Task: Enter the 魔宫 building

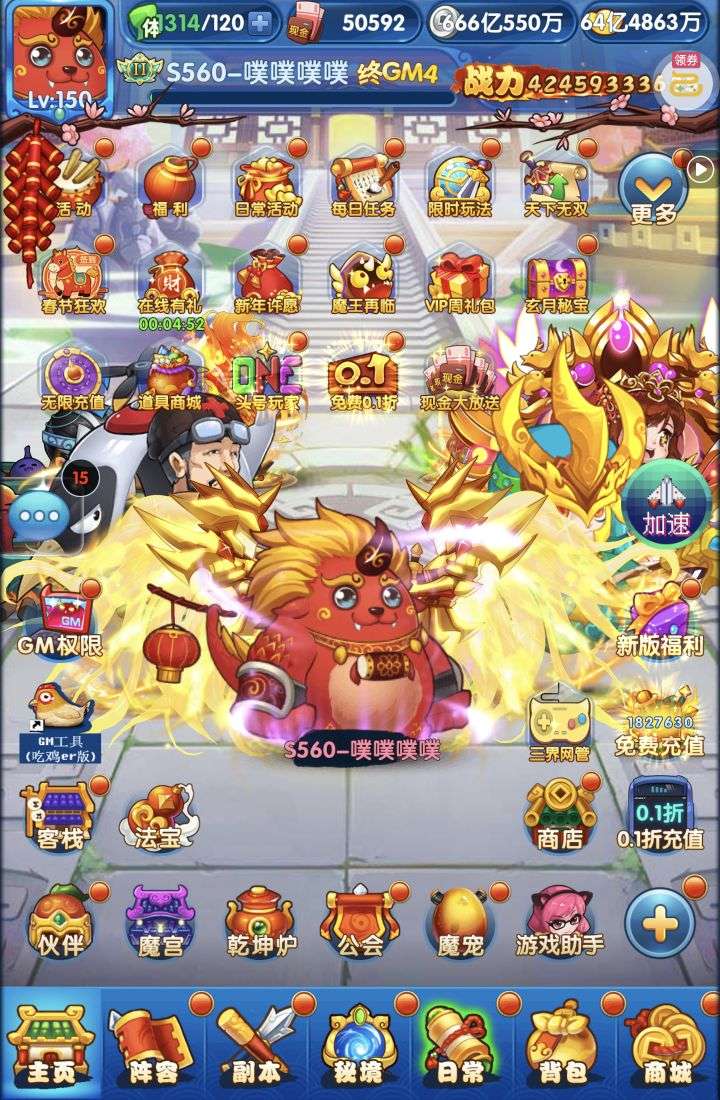Action: tap(160, 920)
